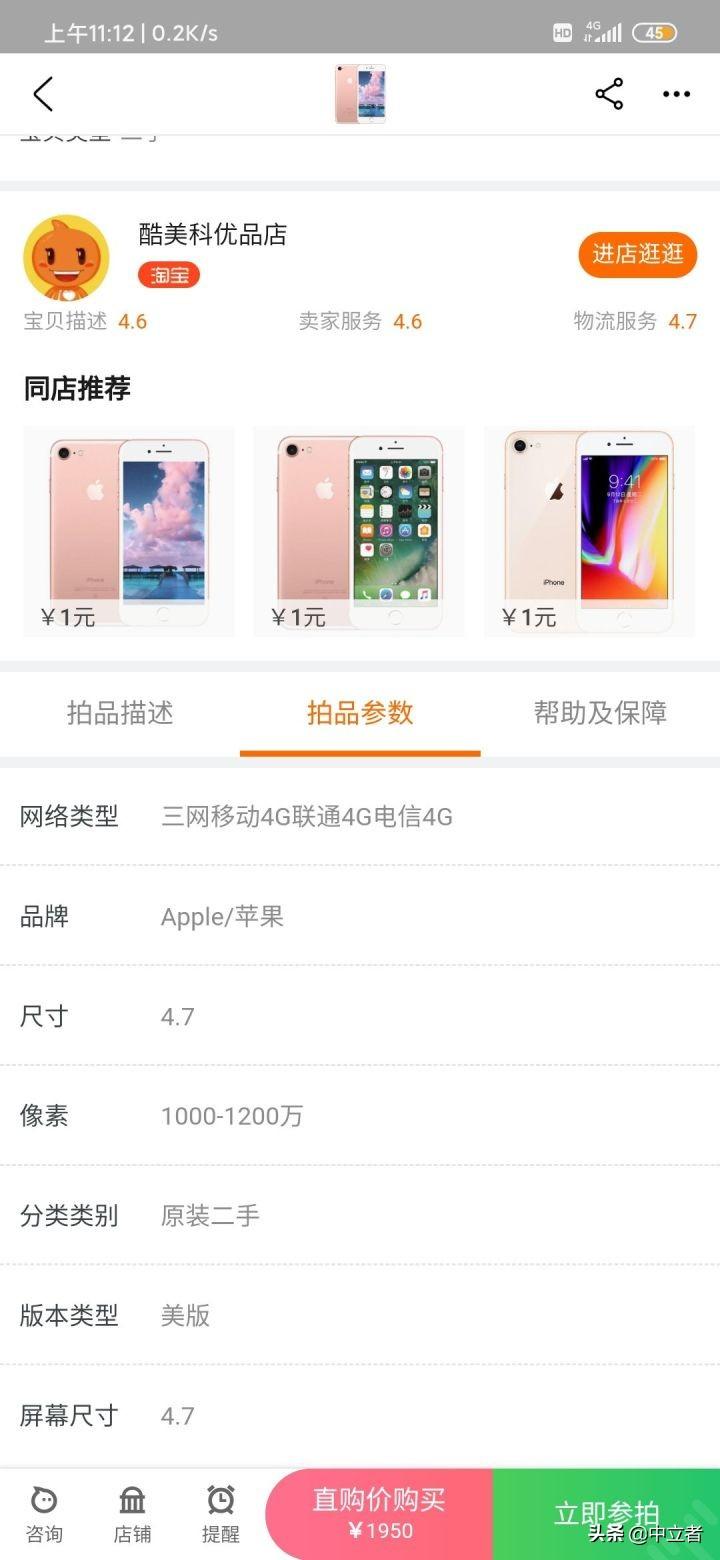Open the three-dot overflow menu
Screen dimensions: 720x1560
pyautogui.click(x=676, y=95)
